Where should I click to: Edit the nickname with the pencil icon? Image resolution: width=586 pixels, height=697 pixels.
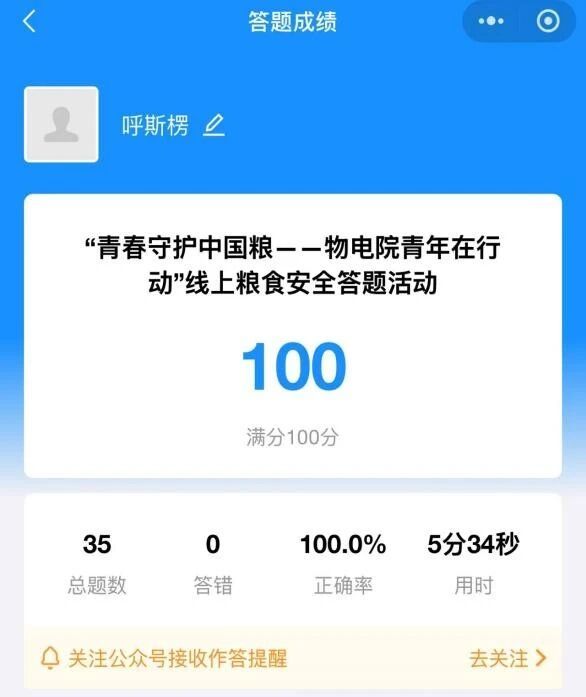214,125
